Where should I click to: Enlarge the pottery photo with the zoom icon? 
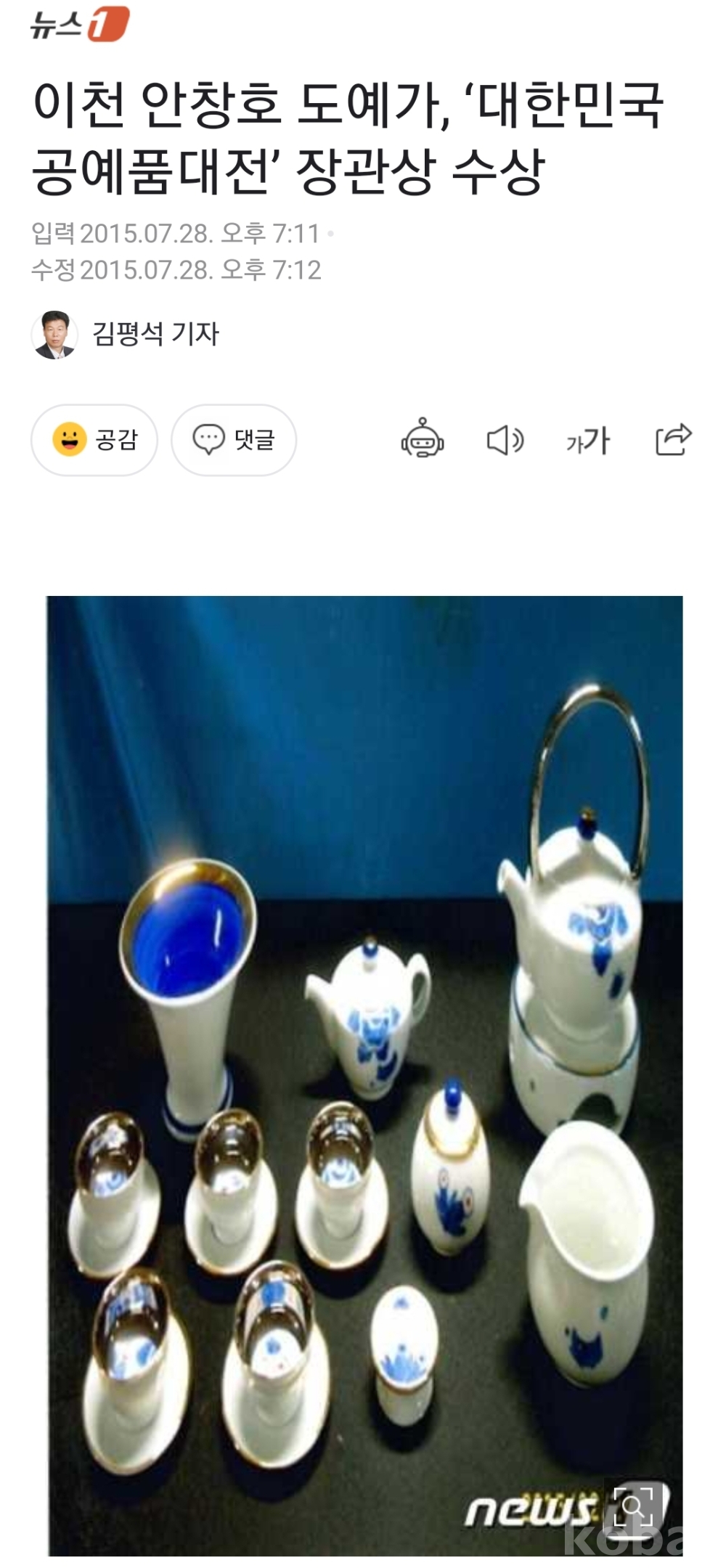(x=634, y=1506)
